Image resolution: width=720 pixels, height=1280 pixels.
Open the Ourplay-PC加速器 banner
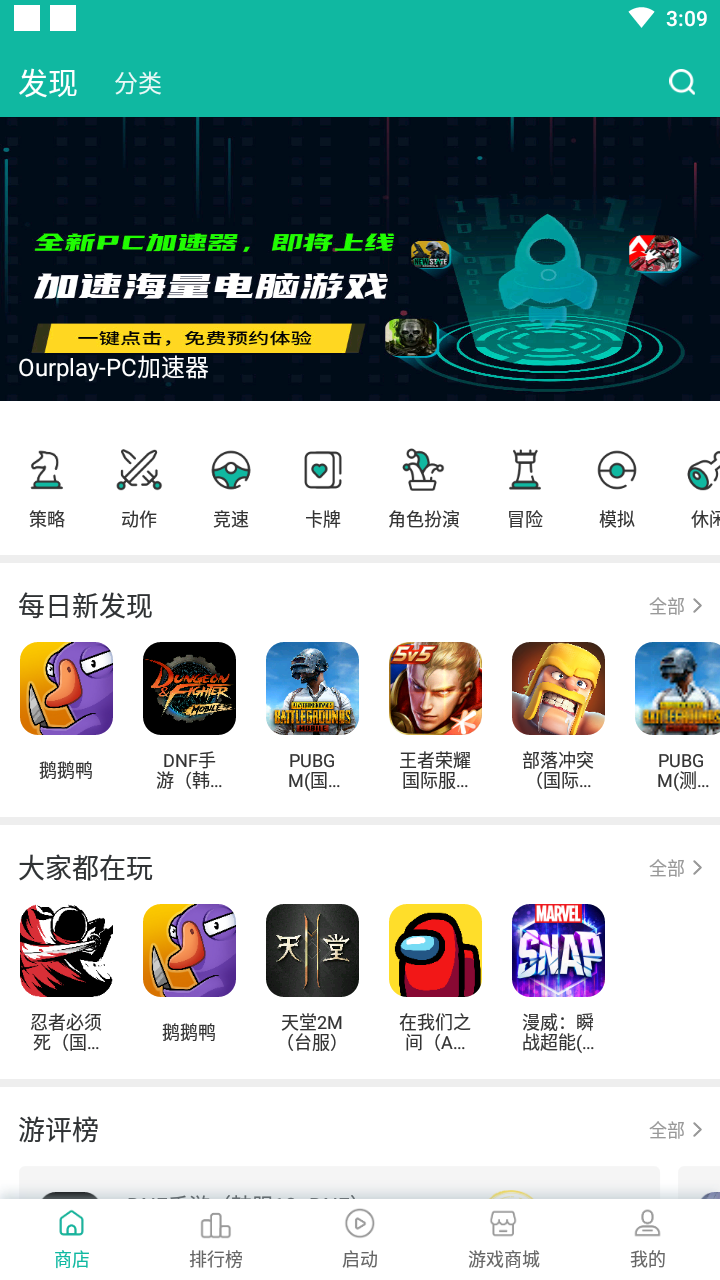[x=360, y=259]
